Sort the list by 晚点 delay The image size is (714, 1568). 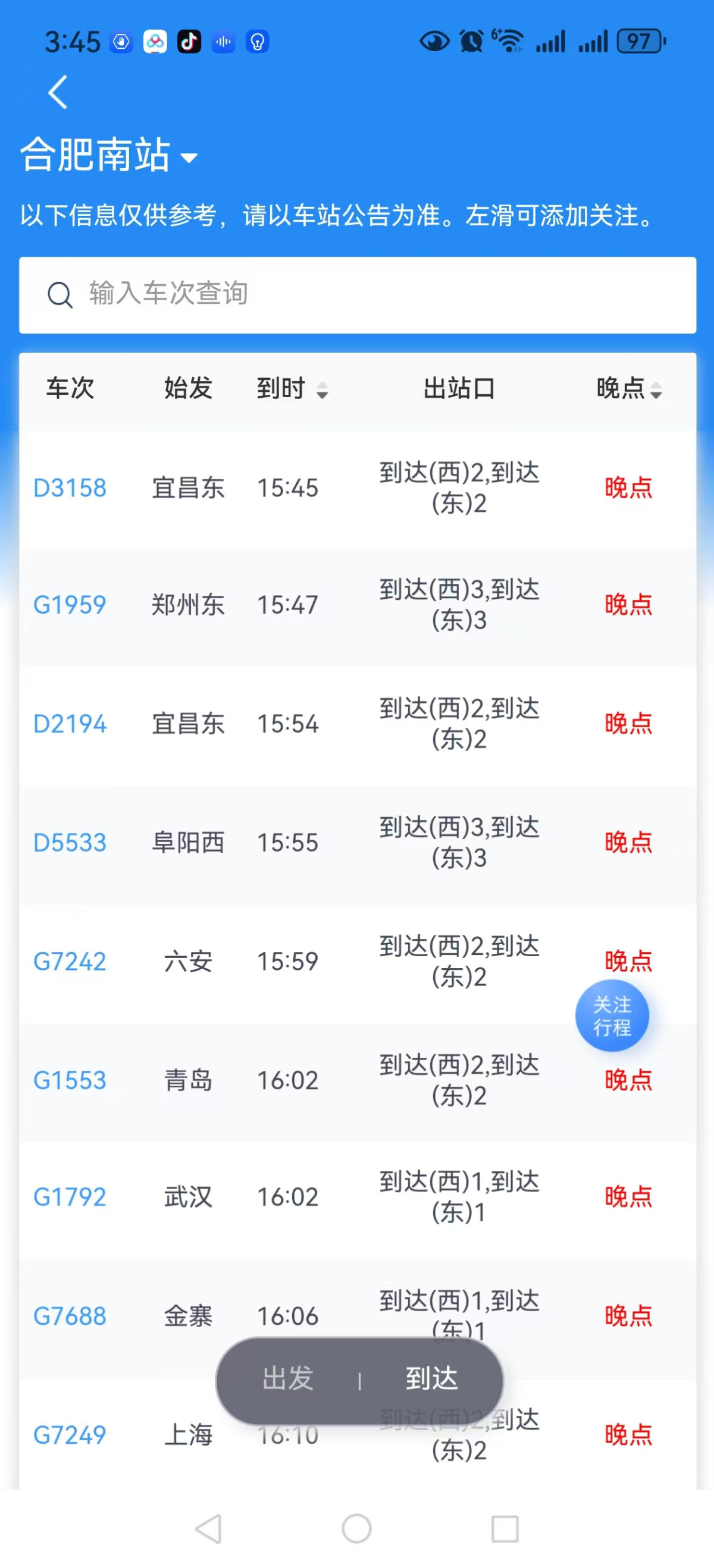[x=629, y=388]
